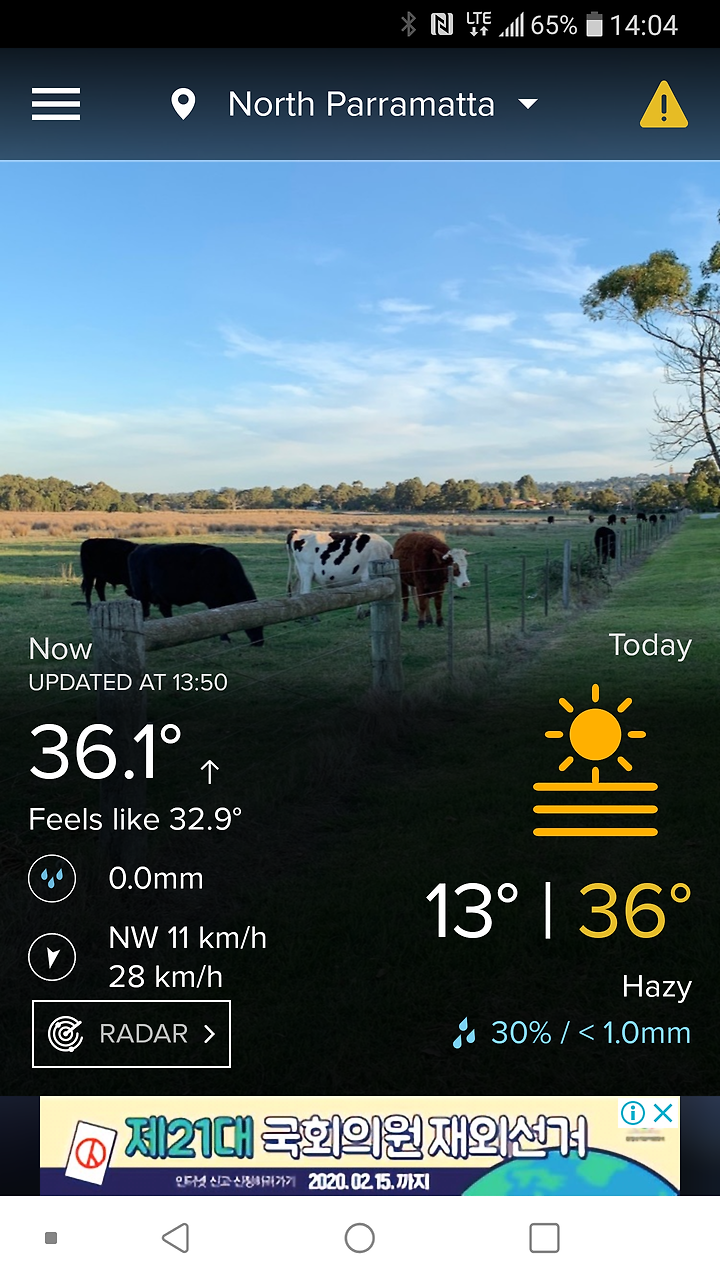Go to home screen via home button
Screen dimensions: 720x1280
pos(360,1238)
